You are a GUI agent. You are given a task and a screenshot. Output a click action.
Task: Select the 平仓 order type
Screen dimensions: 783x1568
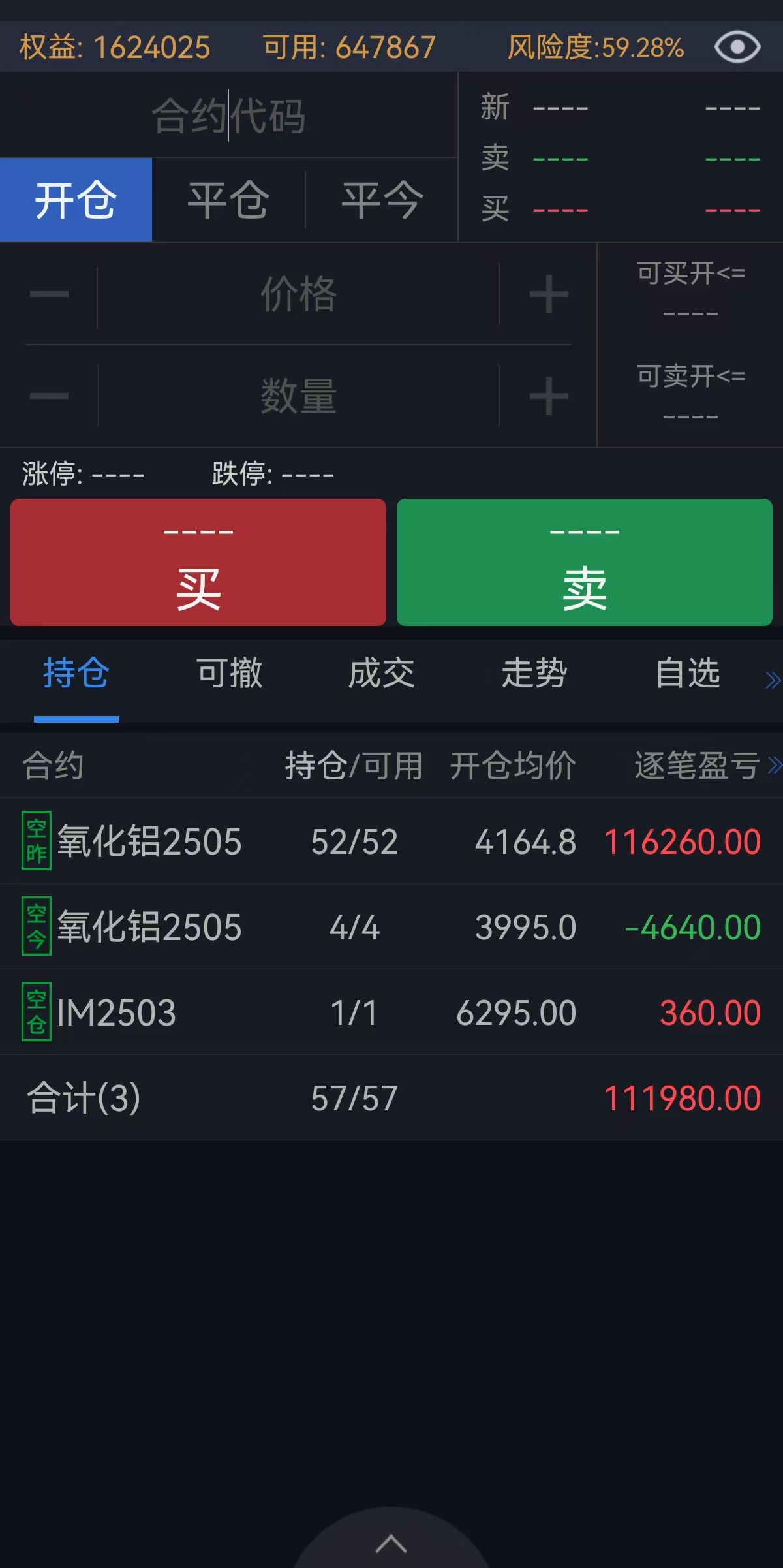(228, 200)
